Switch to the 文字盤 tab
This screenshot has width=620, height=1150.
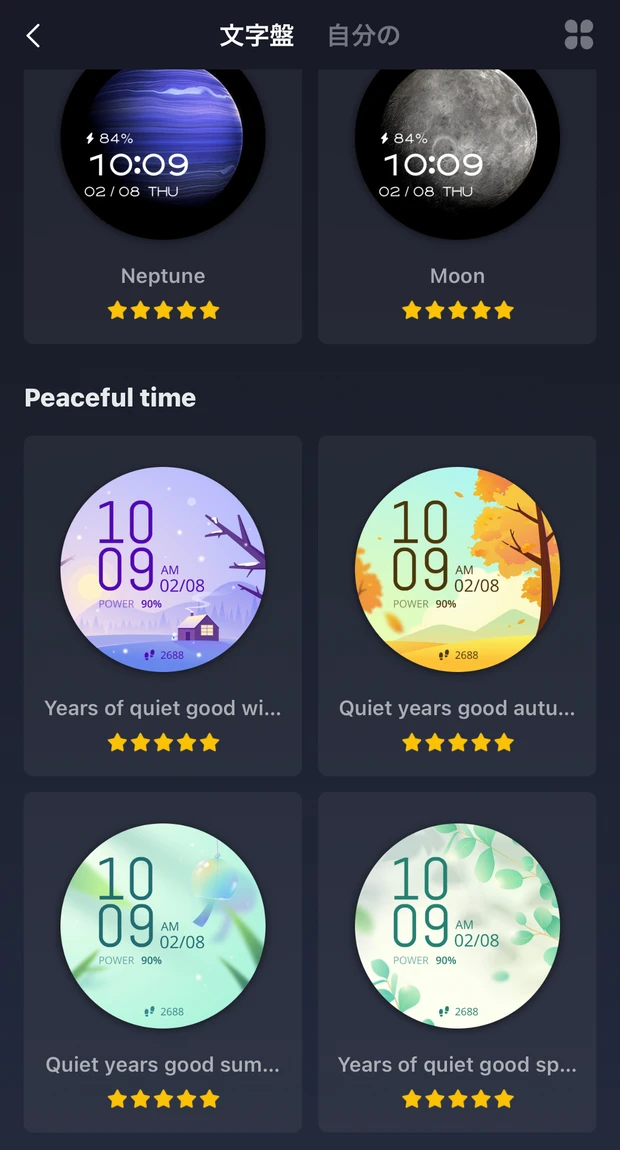(x=257, y=36)
